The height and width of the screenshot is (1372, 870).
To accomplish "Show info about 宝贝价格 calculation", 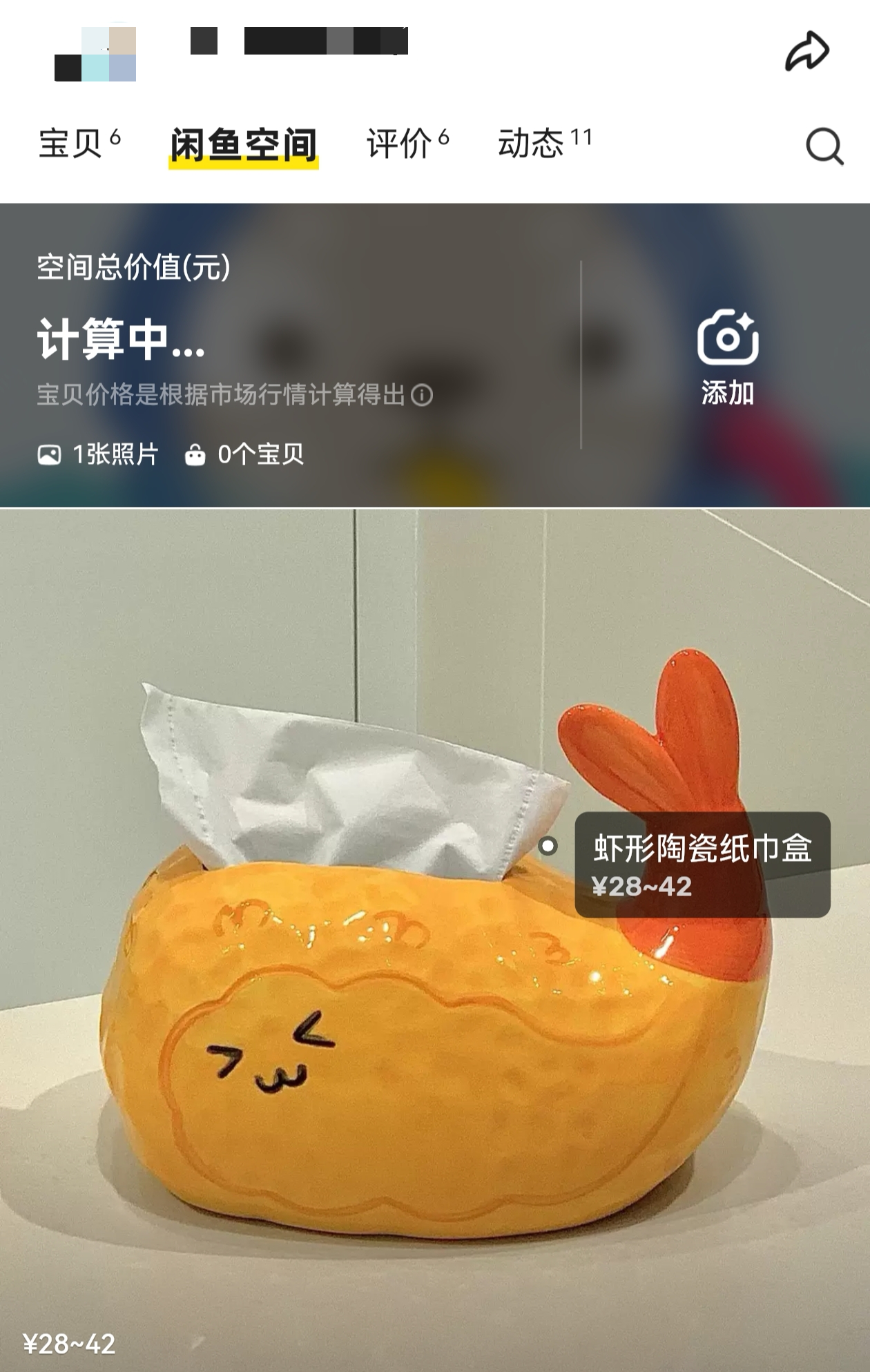I will [x=422, y=395].
